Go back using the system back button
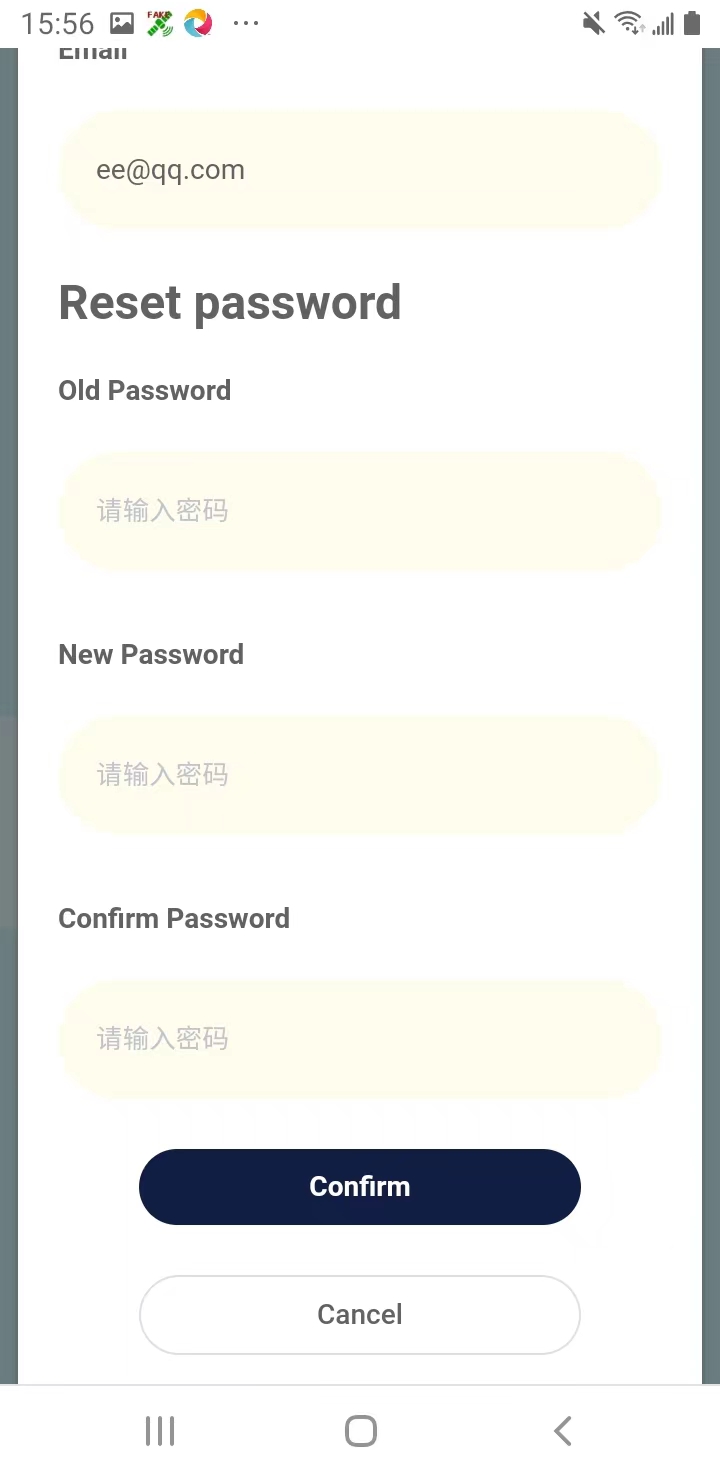Viewport: 720px width, 1480px height. coord(562,1431)
